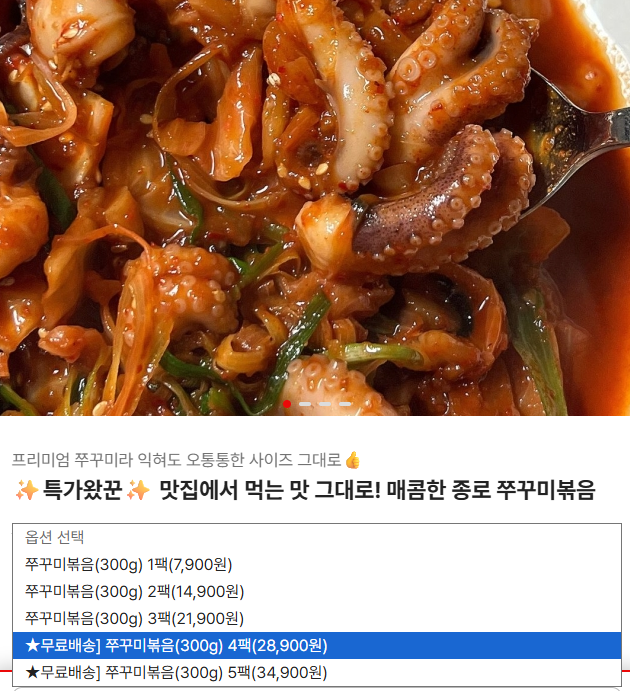Choose the free-shipping 5팩 (34,900원) option

coord(177,672)
